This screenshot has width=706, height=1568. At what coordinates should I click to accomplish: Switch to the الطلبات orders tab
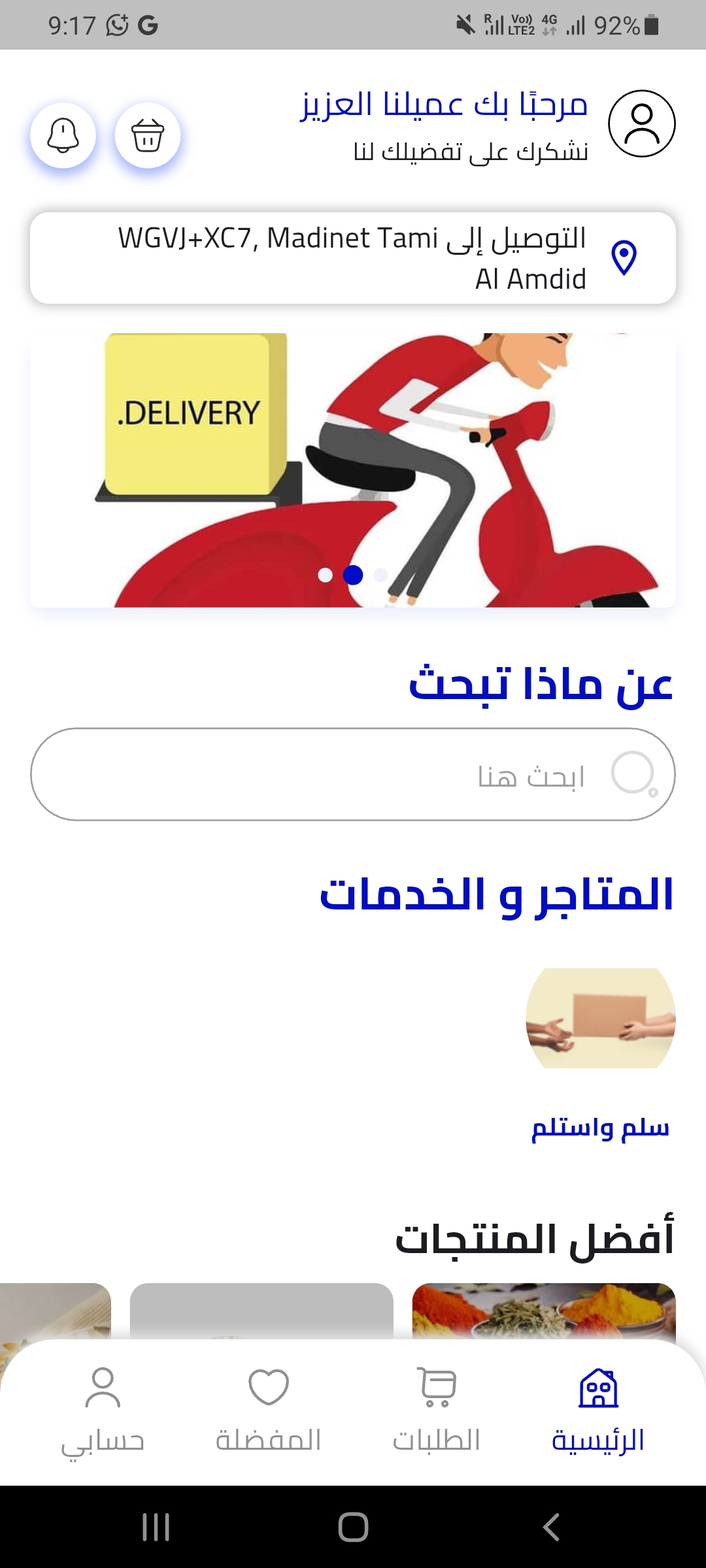(x=437, y=1411)
